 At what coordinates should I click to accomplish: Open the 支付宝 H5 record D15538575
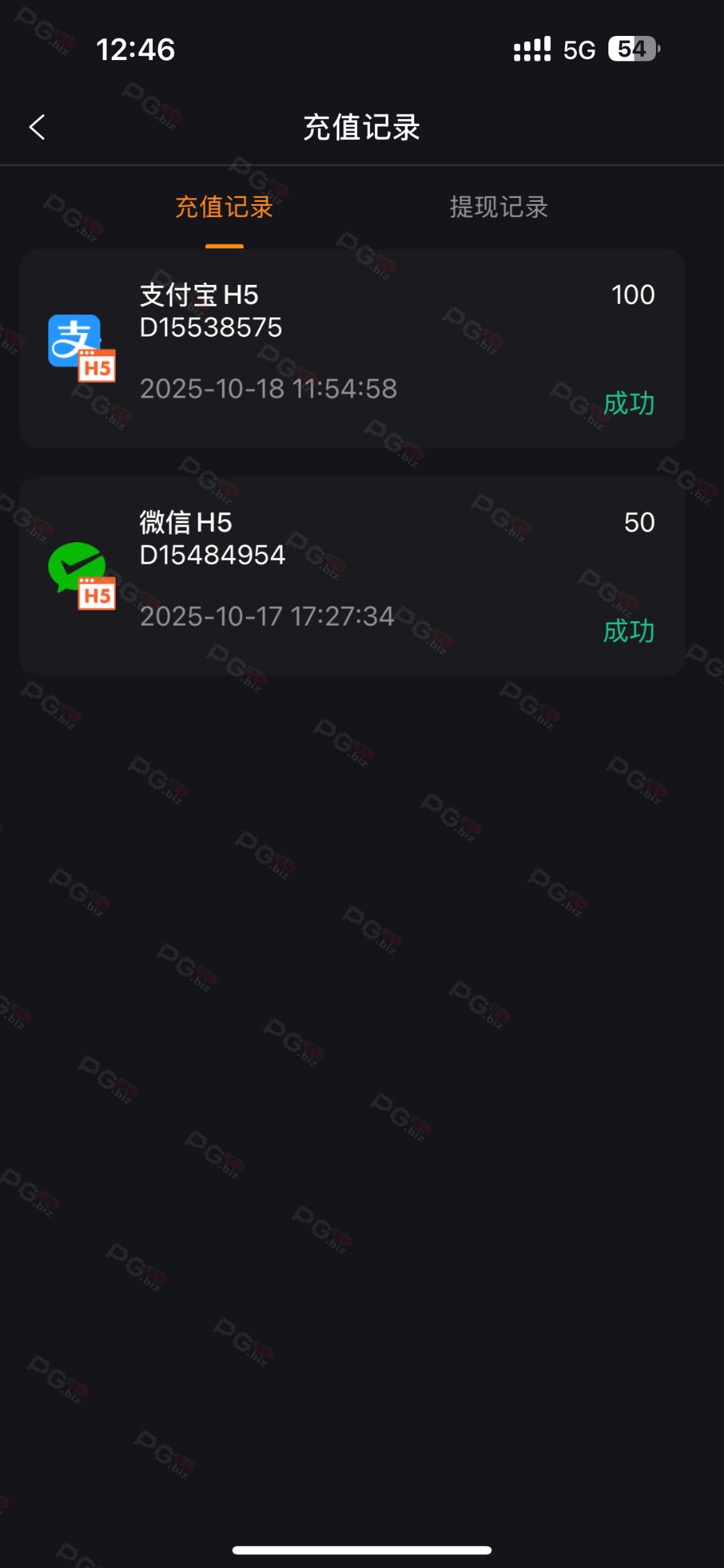(352, 348)
